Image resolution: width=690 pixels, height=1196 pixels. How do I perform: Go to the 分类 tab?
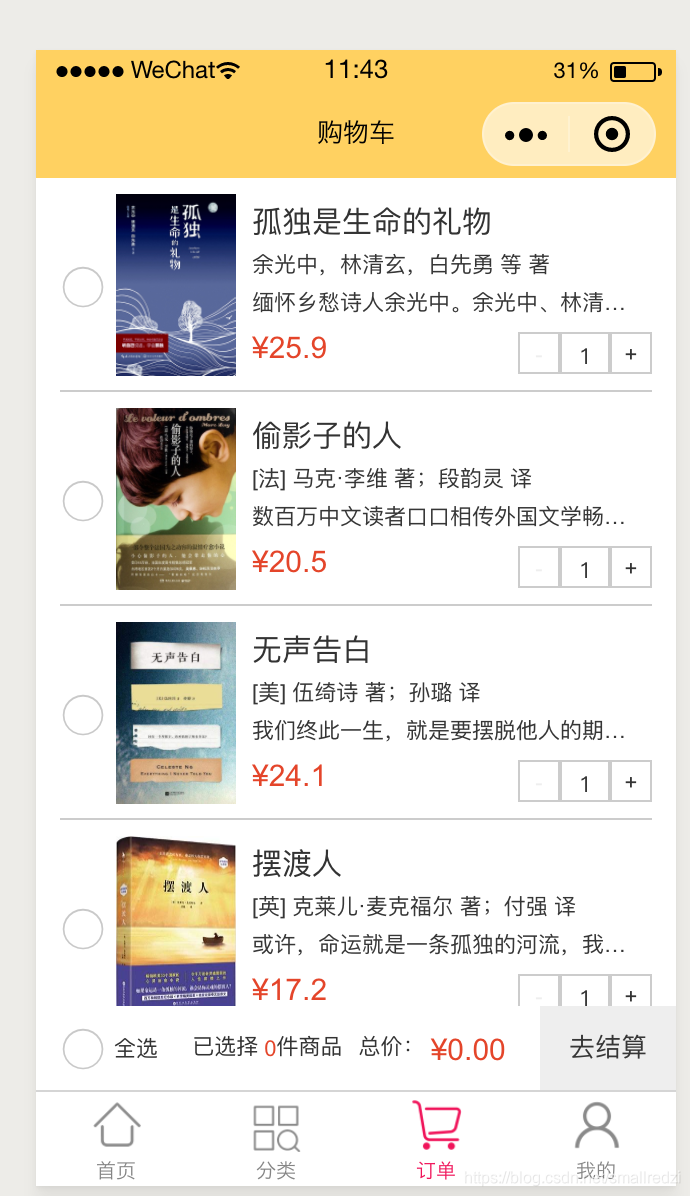click(x=276, y=1140)
